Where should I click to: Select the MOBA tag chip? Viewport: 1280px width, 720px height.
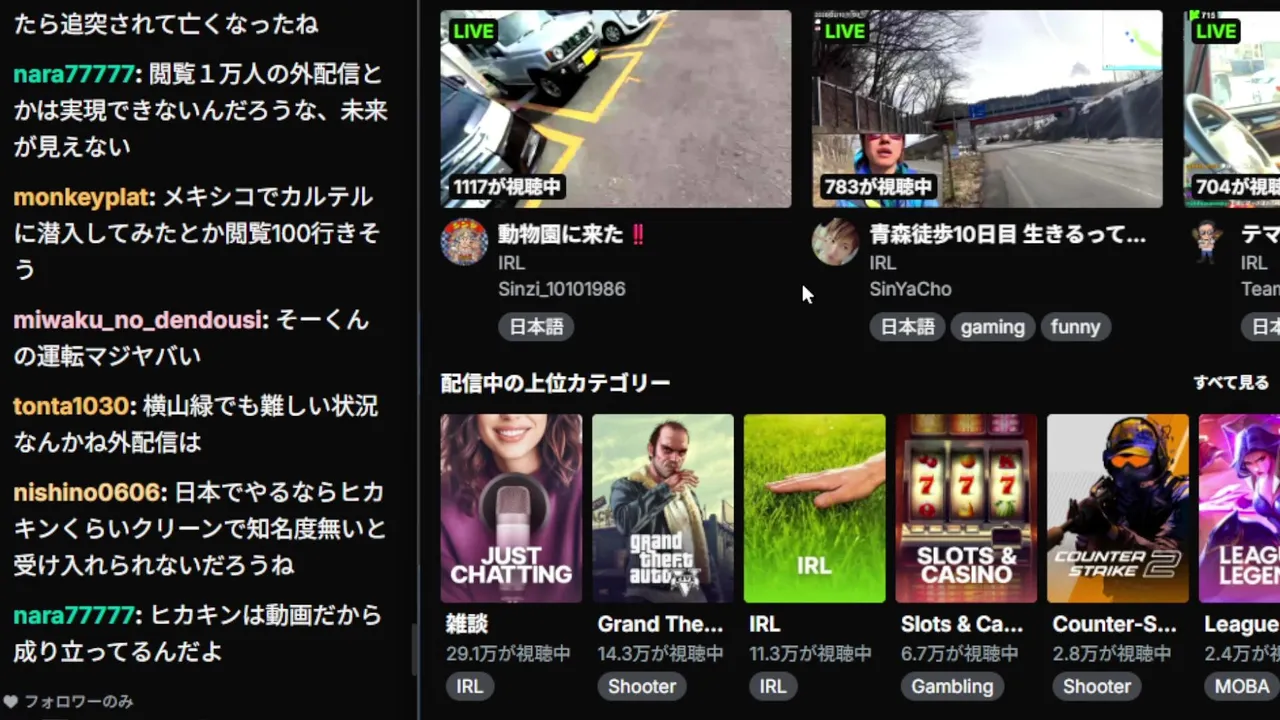pyautogui.click(x=1241, y=686)
